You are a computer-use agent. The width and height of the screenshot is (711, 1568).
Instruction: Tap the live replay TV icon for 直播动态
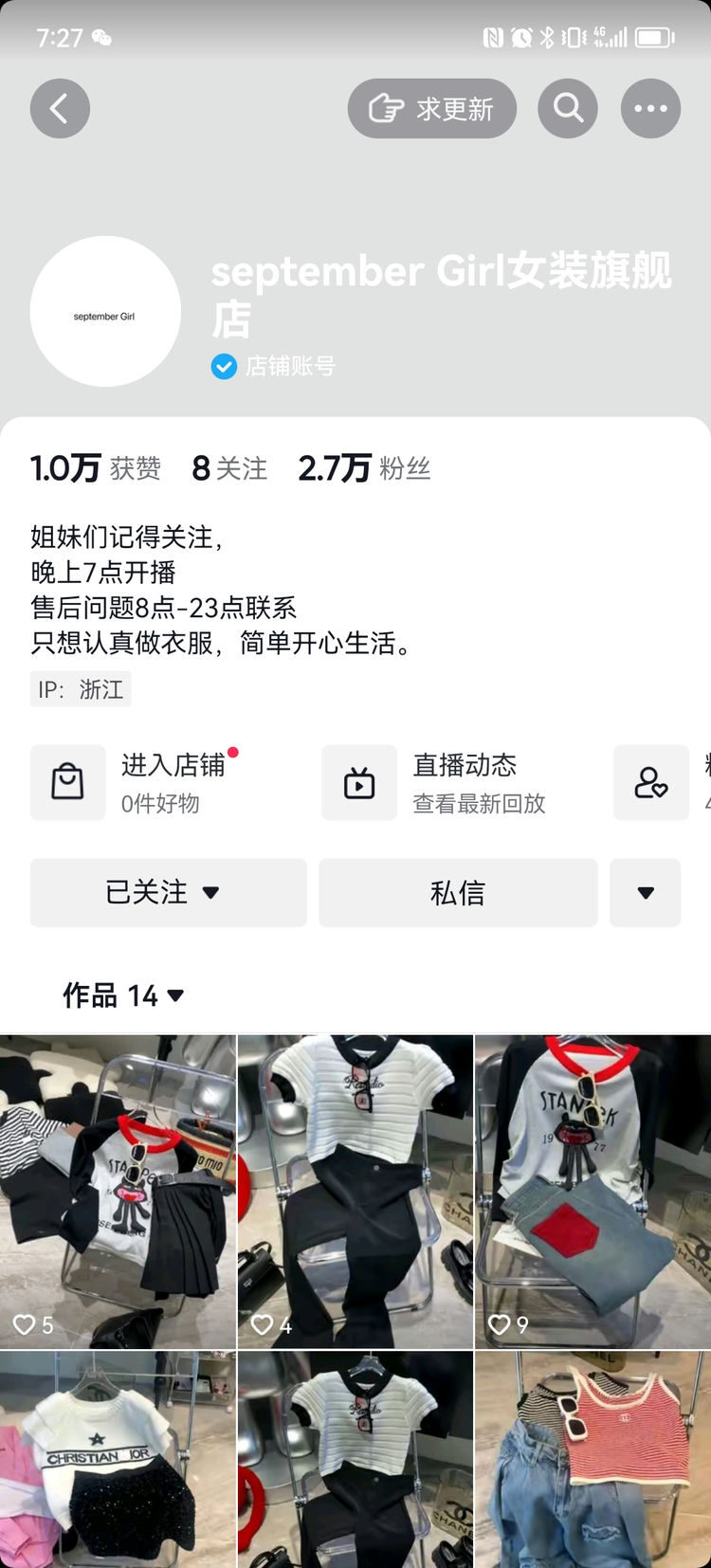click(358, 783)
